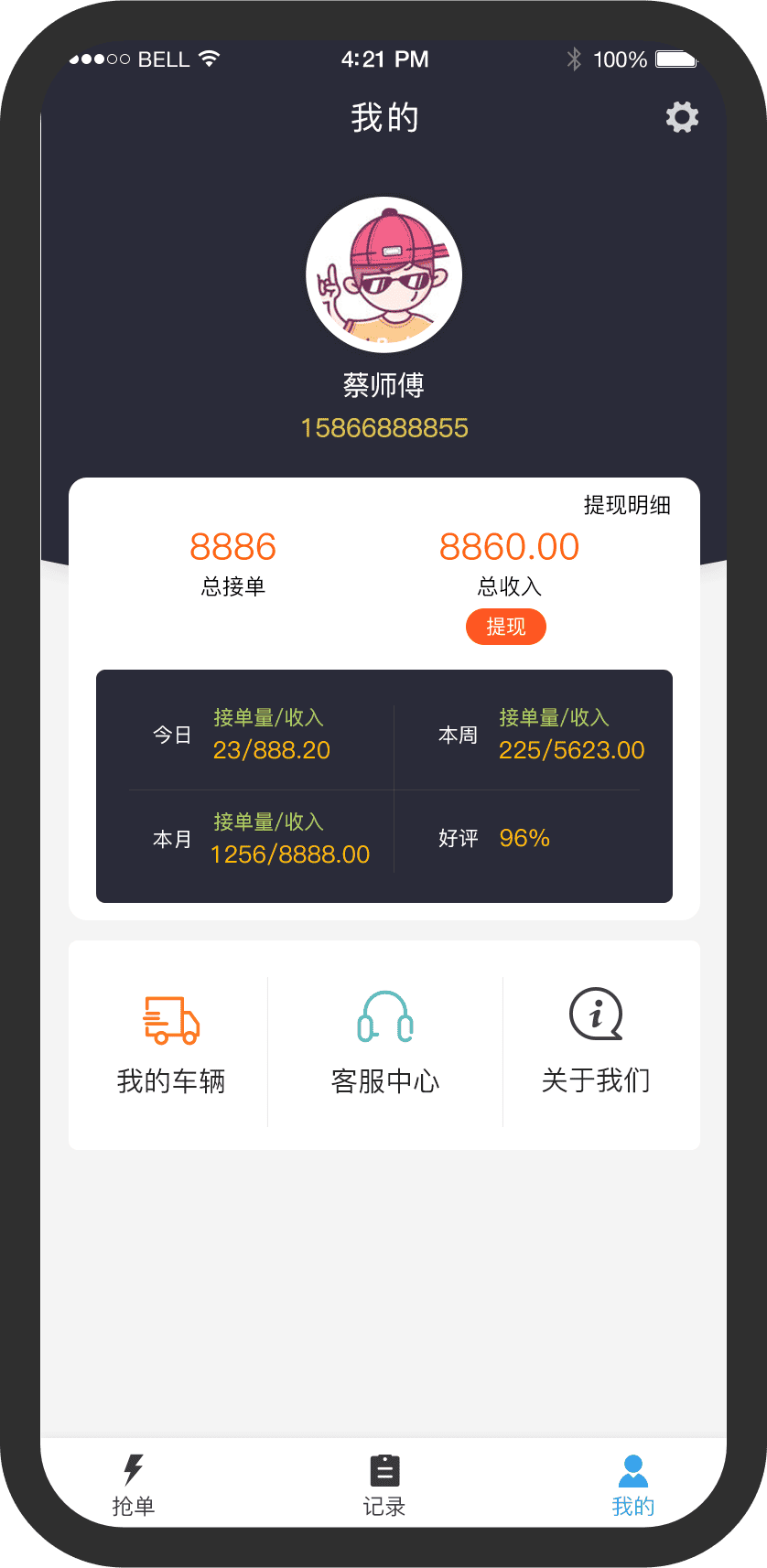Open 关于我们 about us
Screen dimensions: 767x1568
(596, 1043)
